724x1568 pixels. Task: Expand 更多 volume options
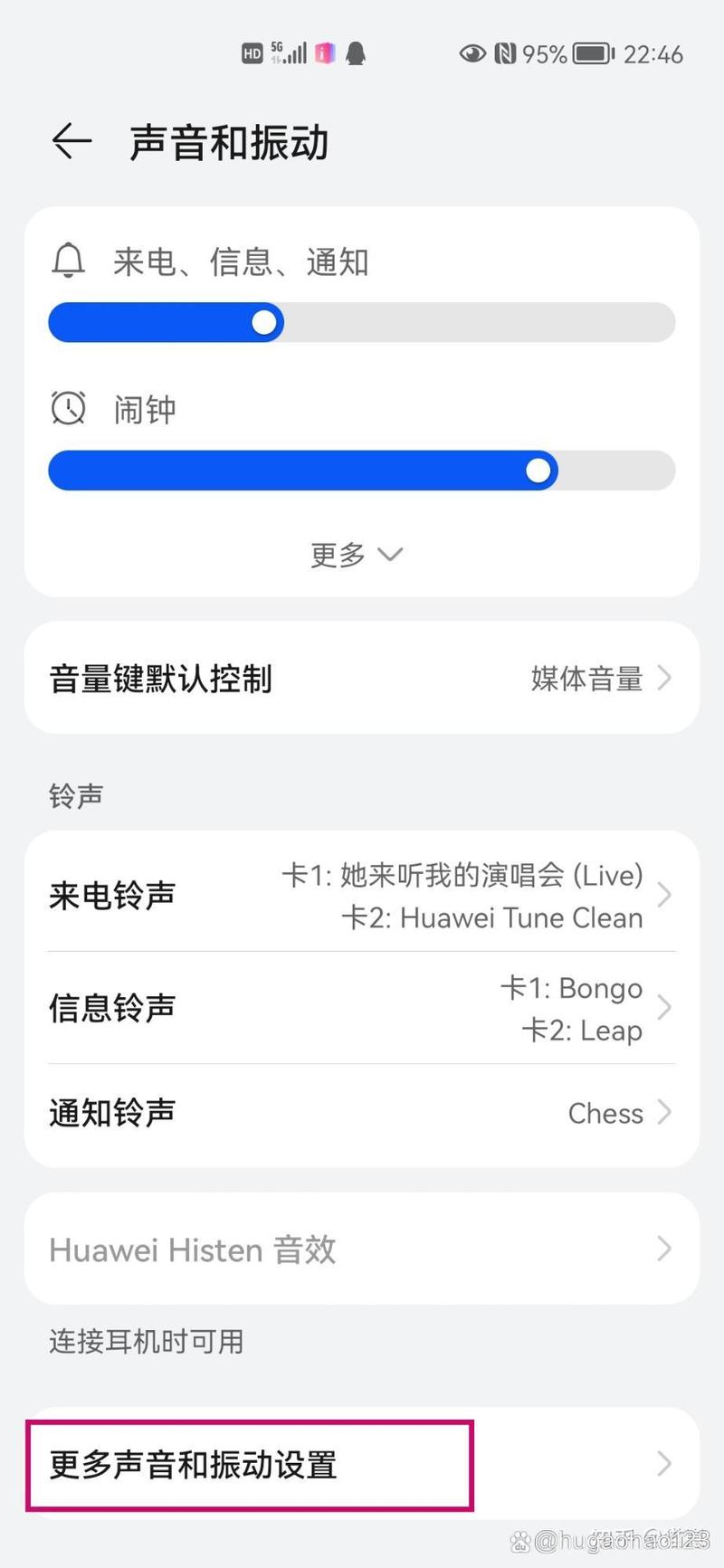click(x=356, y=554)
